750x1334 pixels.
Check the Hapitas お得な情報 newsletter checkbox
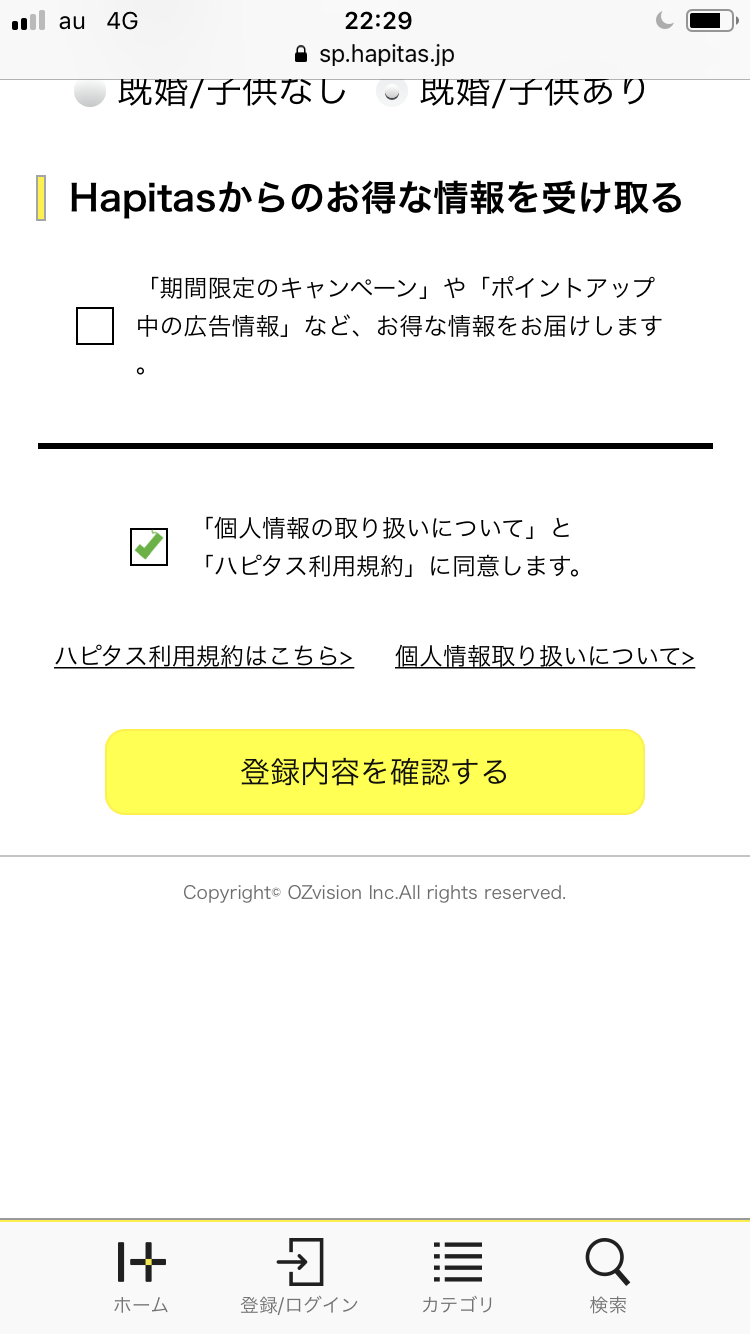pos(95,326)
